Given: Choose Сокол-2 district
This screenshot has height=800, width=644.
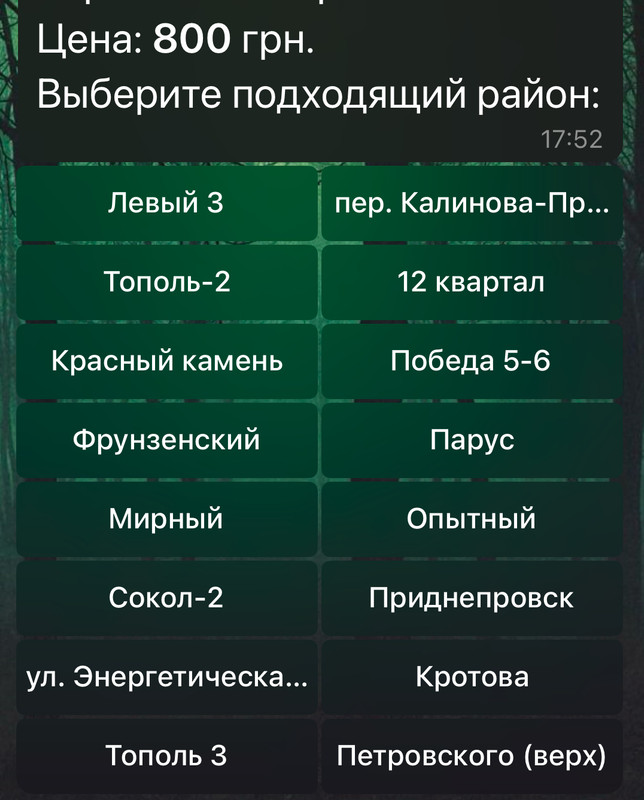Looking at the screenshot, I should click(x=166, y=598).
